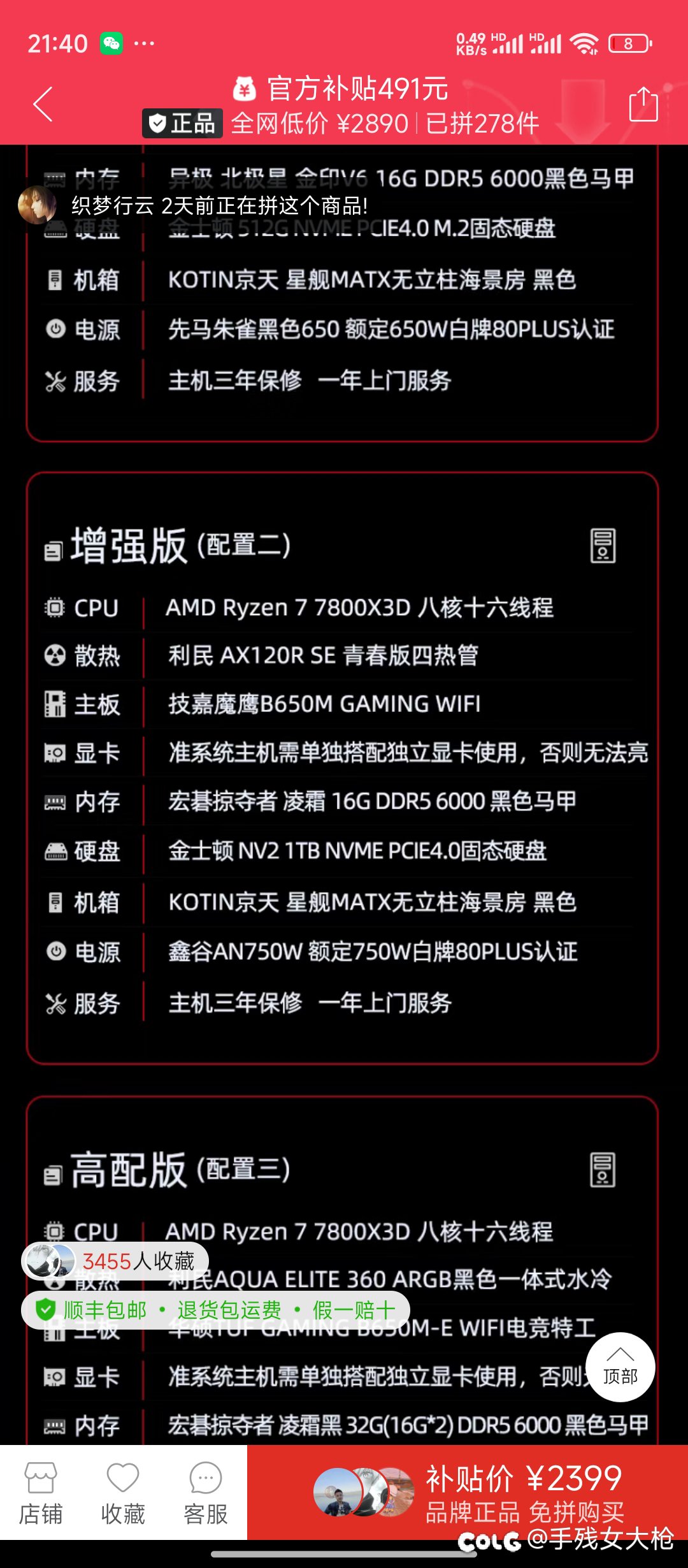Share this product via the share icon
688x1568 pixels.
[x=643, y=104]
